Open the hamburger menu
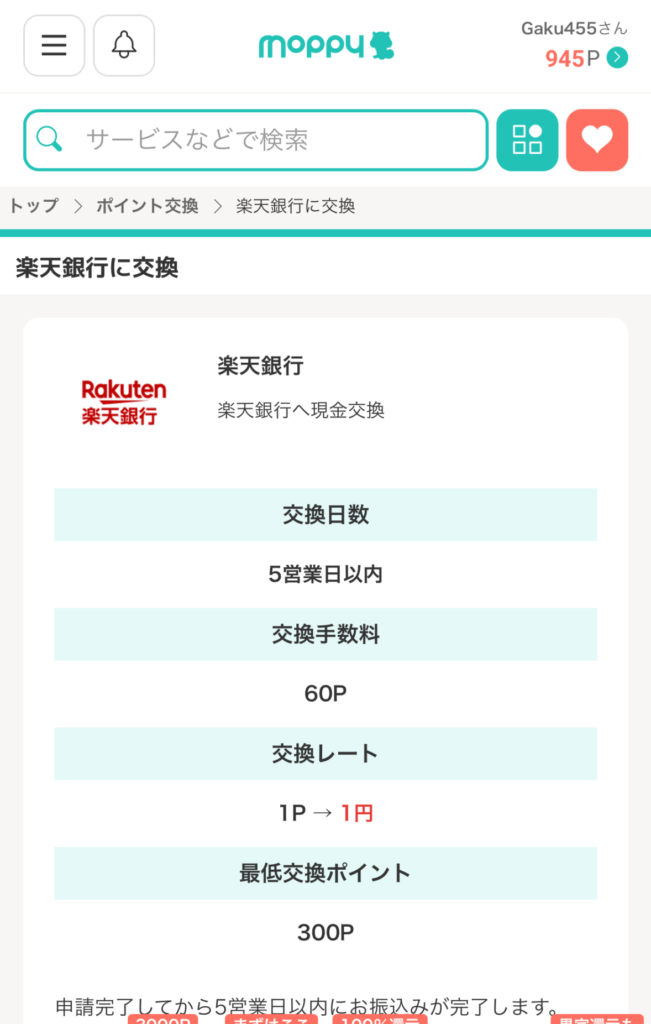The height and width of the screenshot is (1024, 651). 54,46
